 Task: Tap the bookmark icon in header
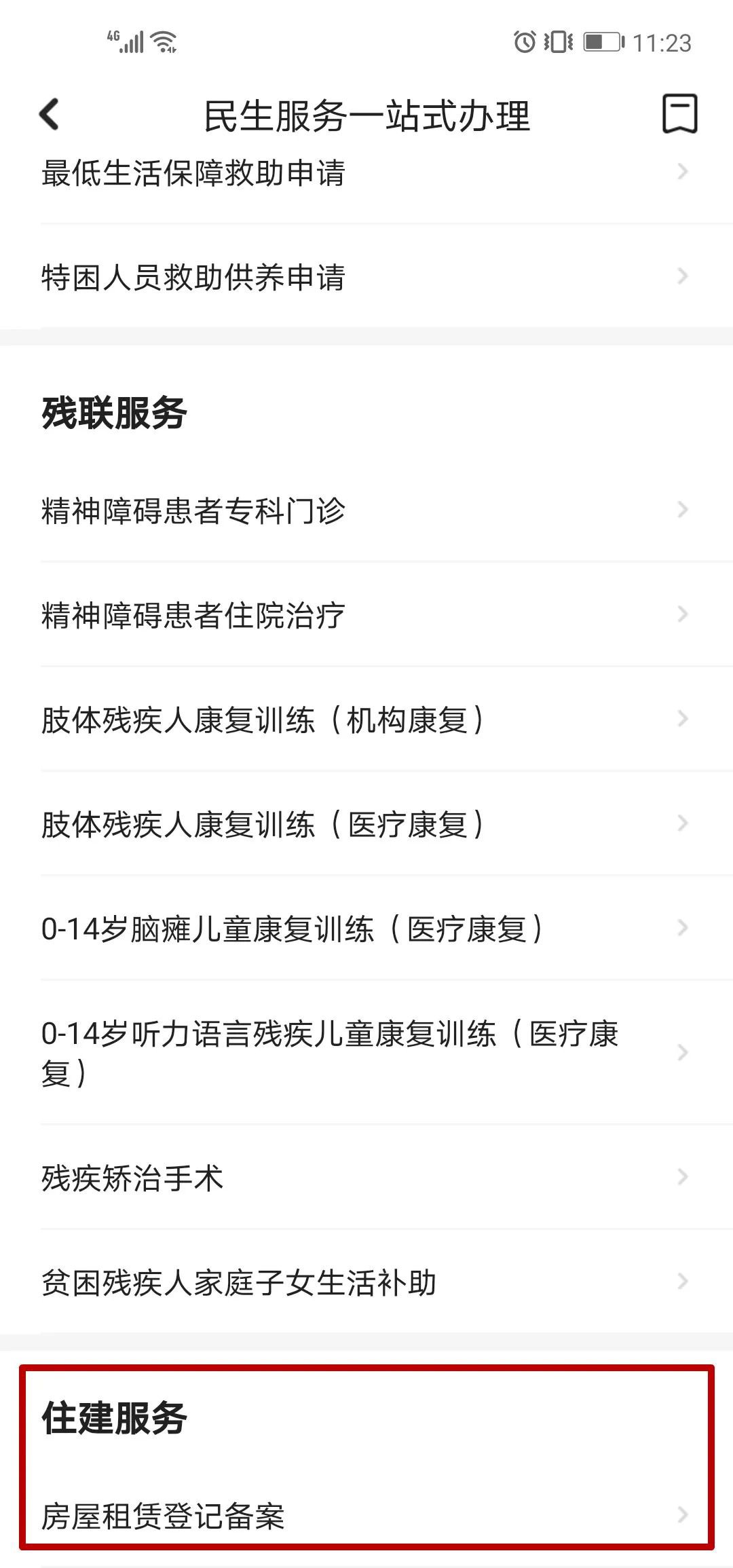(x=679, y=114)
